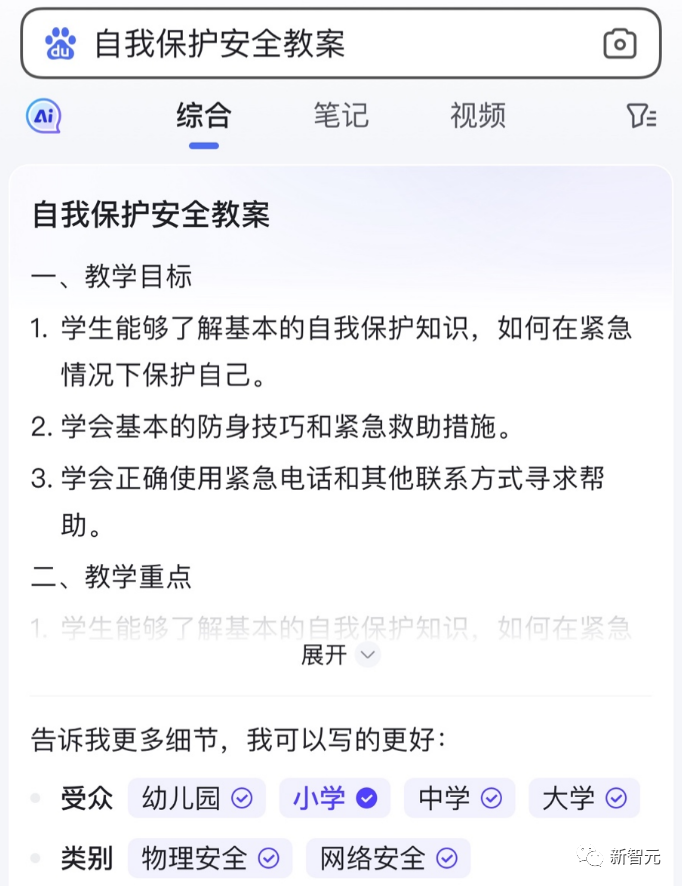682x886 pixels.
Task: Select the 物理安全 category chip
Action: pyautogui.click(x=210, y=858)
